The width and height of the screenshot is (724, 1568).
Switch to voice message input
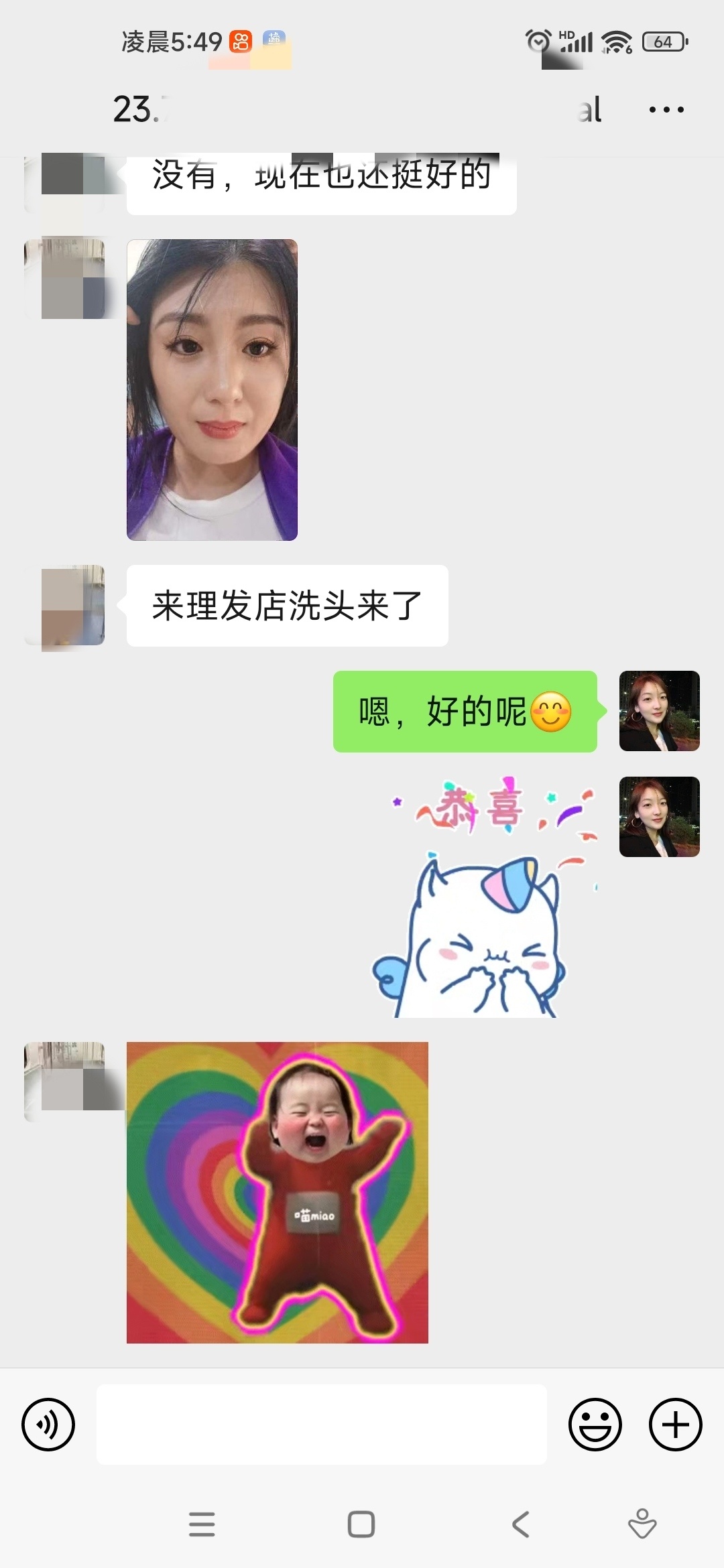click(48, 1425)
